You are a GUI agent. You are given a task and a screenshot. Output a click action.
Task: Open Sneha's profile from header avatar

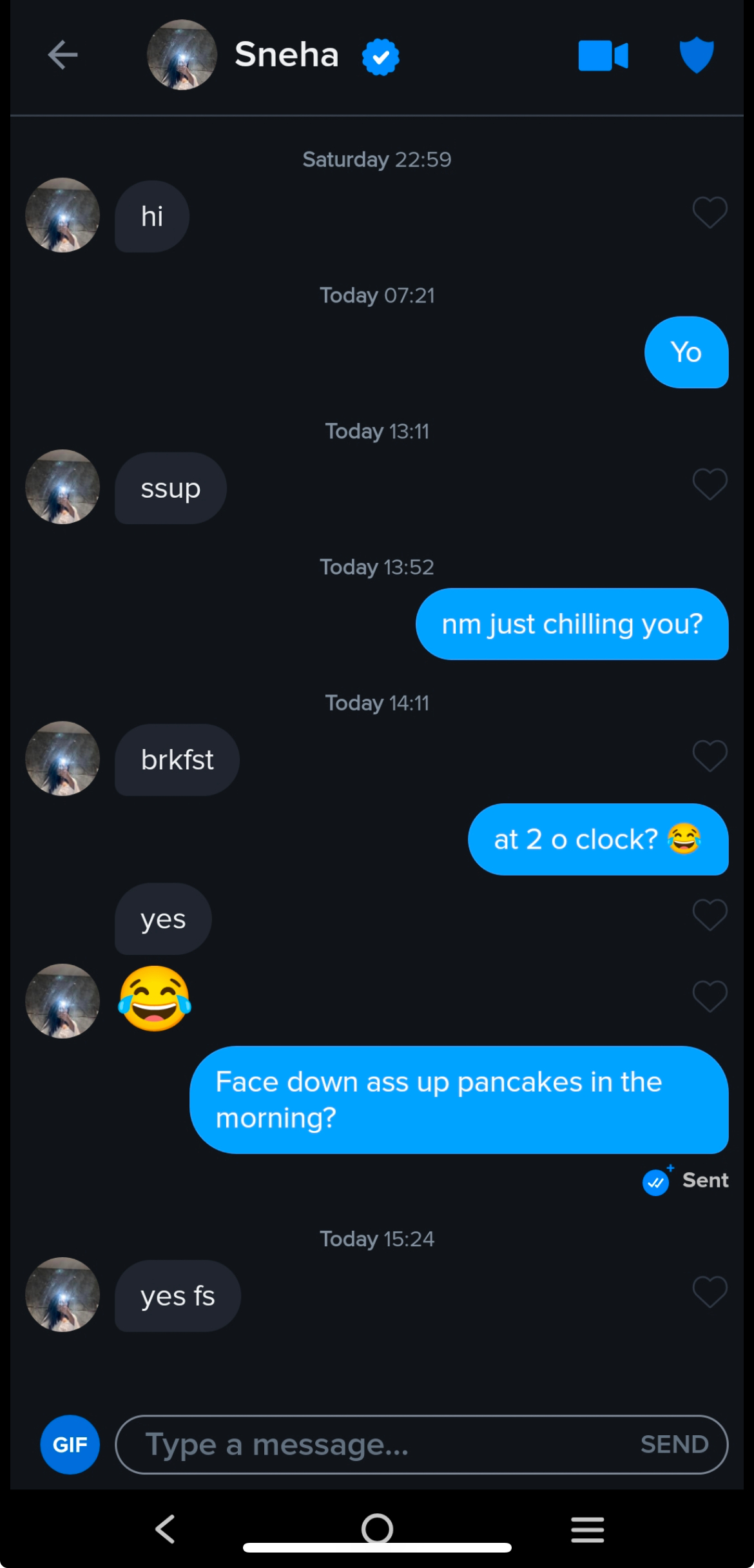point(182,55)
